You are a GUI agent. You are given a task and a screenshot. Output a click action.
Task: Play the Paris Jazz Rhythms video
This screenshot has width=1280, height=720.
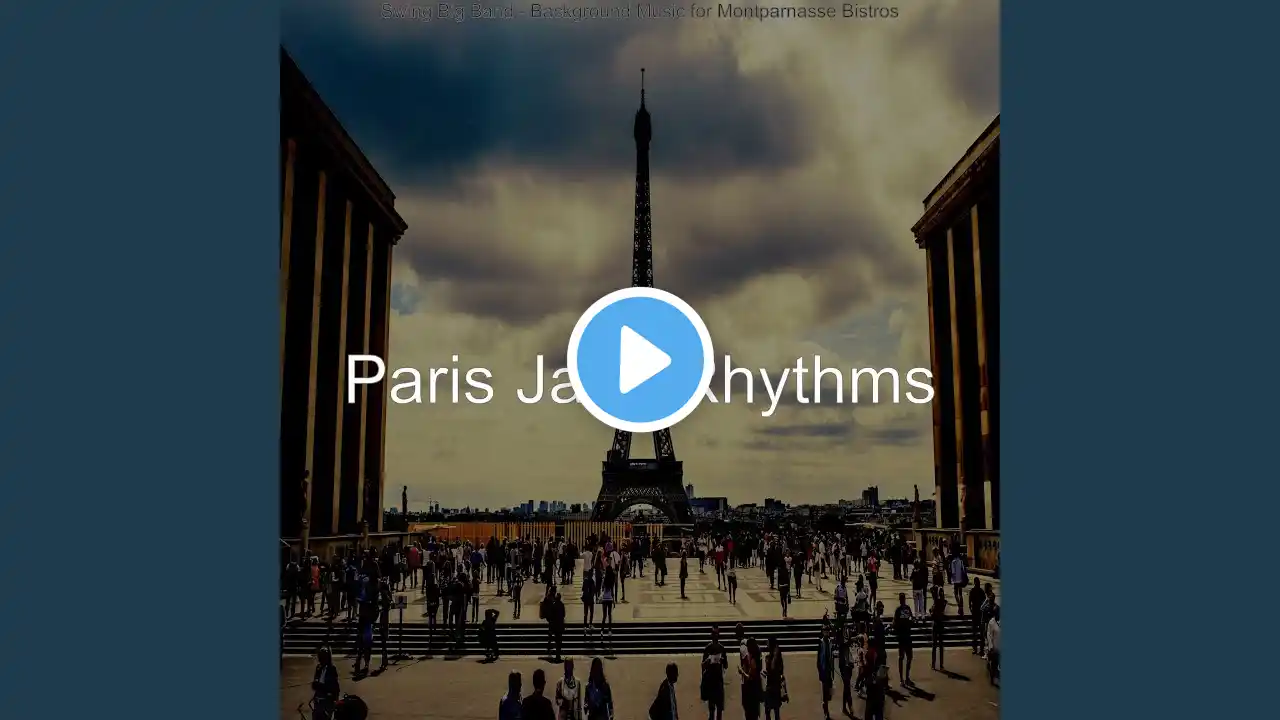coord(640,359)
